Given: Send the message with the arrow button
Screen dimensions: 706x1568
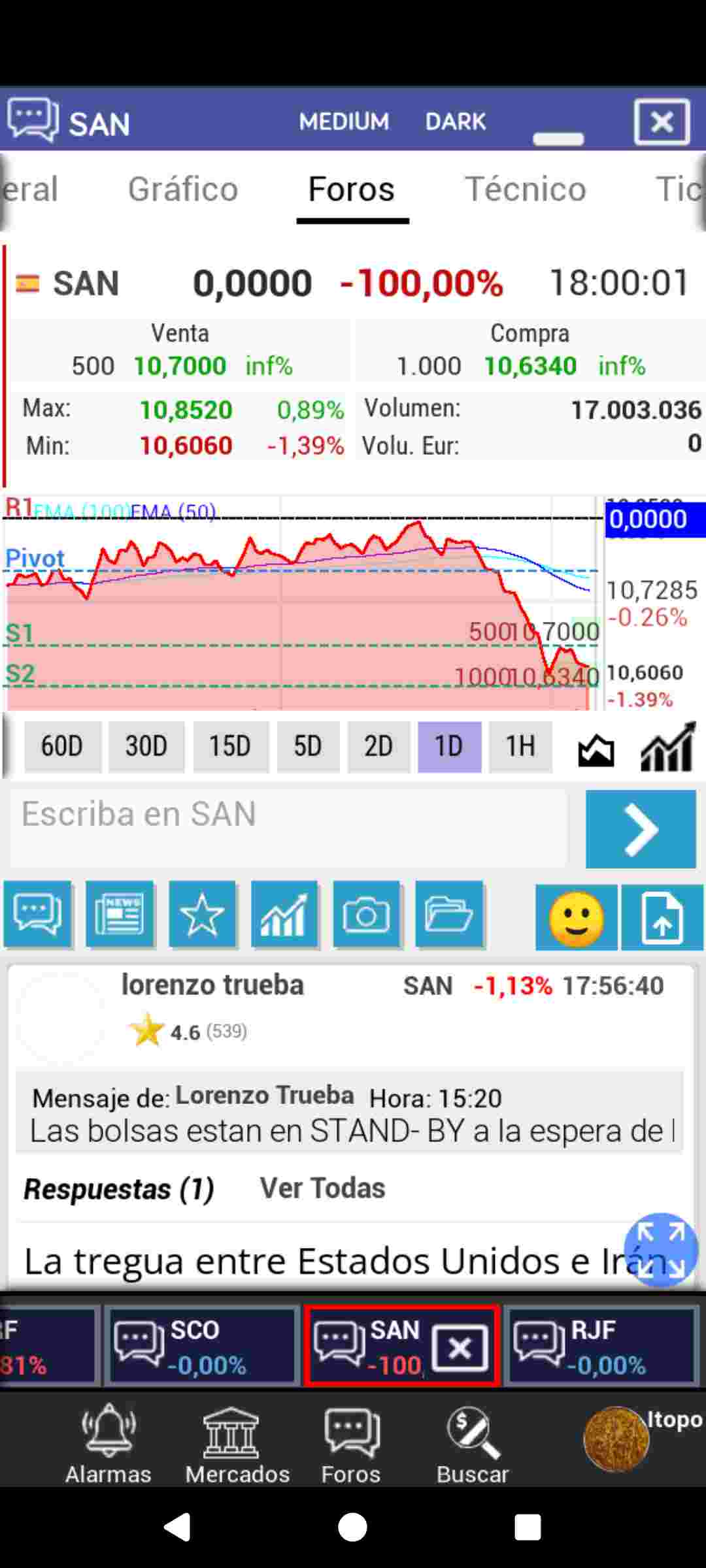Looking at the screenshot, I should click(x=641, y=829).
